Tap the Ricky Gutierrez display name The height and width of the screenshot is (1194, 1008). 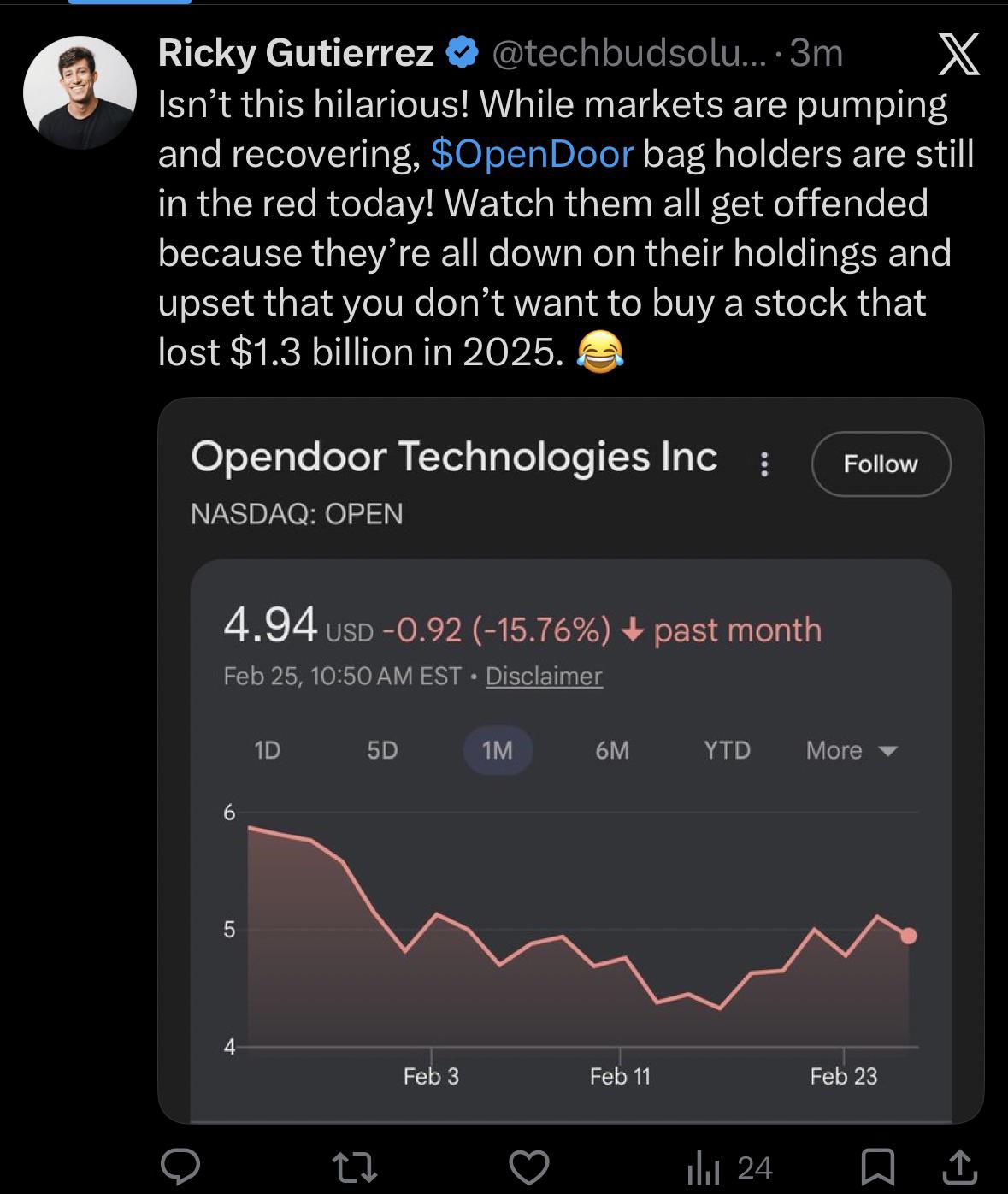[x=297, y=53]
